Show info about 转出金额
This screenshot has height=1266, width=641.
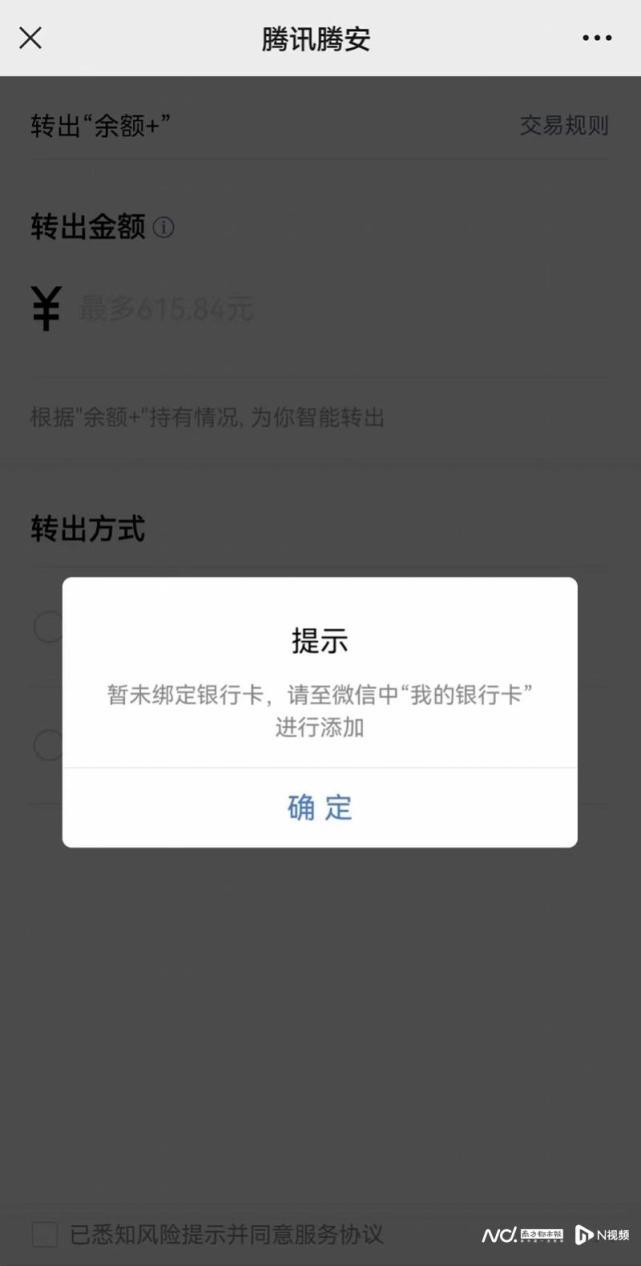tap(163, 228)
